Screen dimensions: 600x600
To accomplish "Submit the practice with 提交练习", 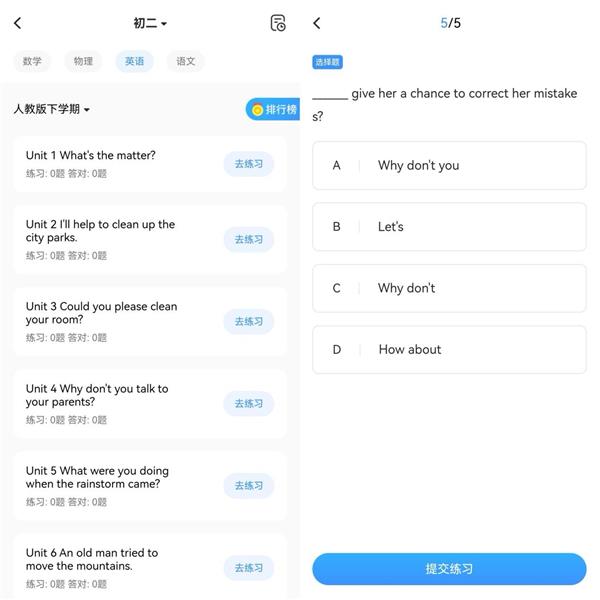I will click(x=449, y=569).
